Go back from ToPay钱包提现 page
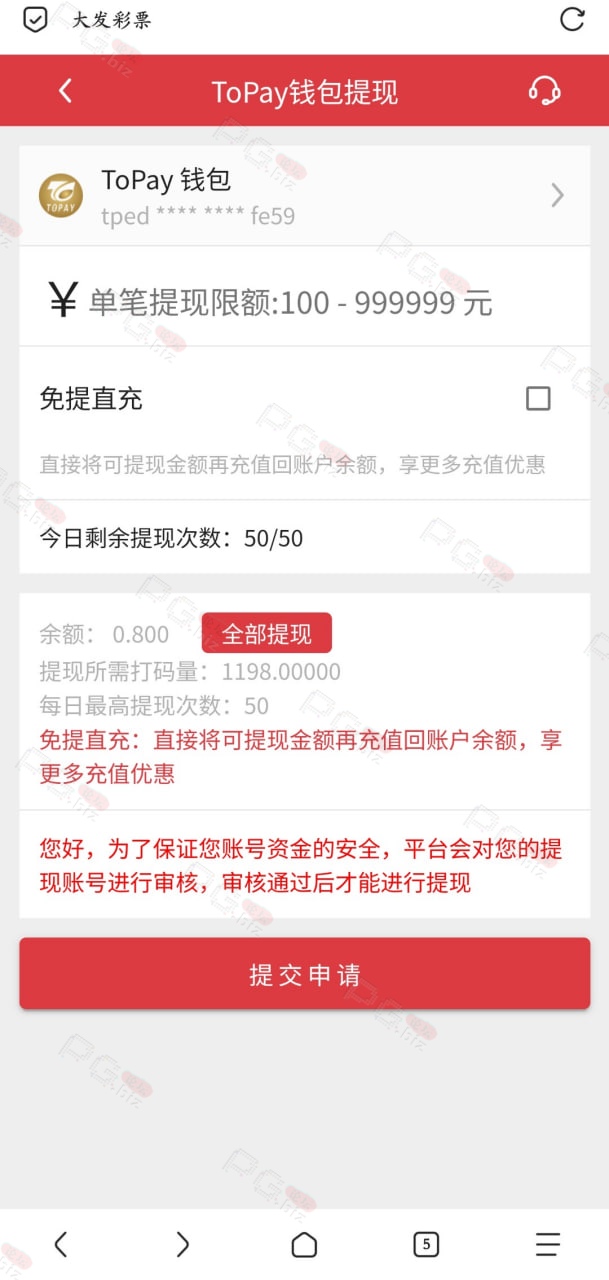Image resolution: width=609 pixels, height=1280 pixels. click(65, 91)
